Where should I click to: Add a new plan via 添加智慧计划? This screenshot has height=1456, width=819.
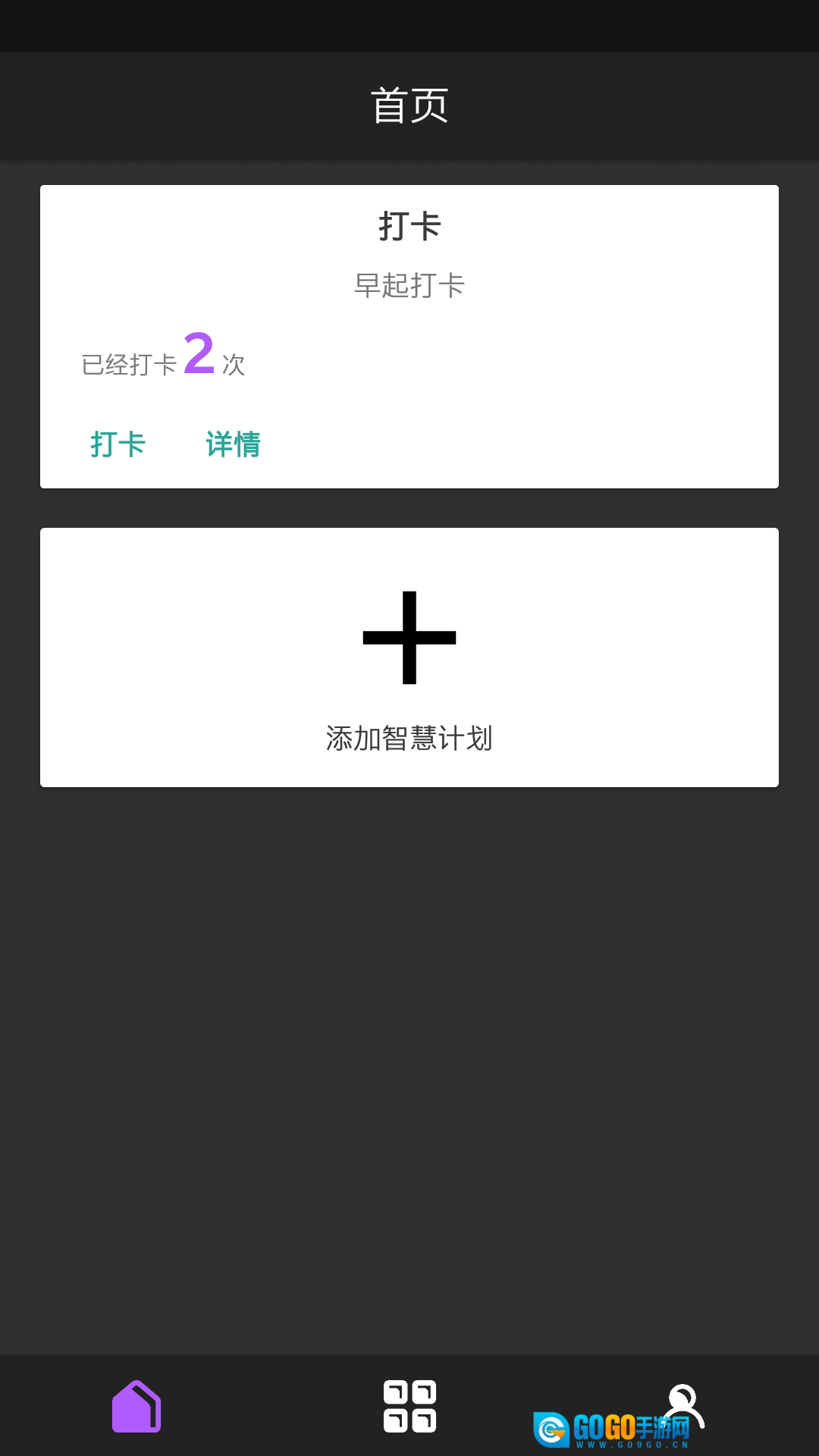(x=409, y=657)
